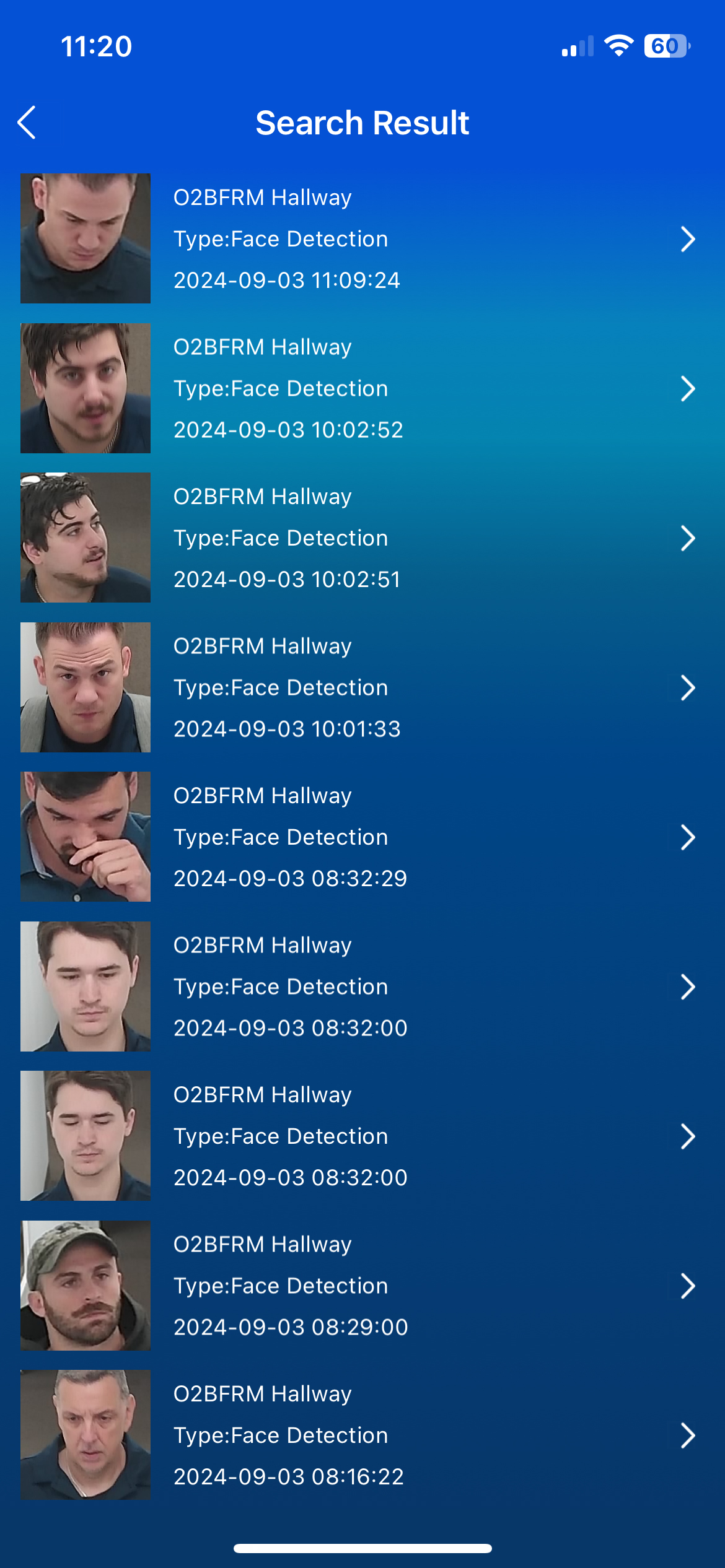View the detection logged at 08:32:29
This screenshot has height=1568, width=725.
click(x=362, y=837)
